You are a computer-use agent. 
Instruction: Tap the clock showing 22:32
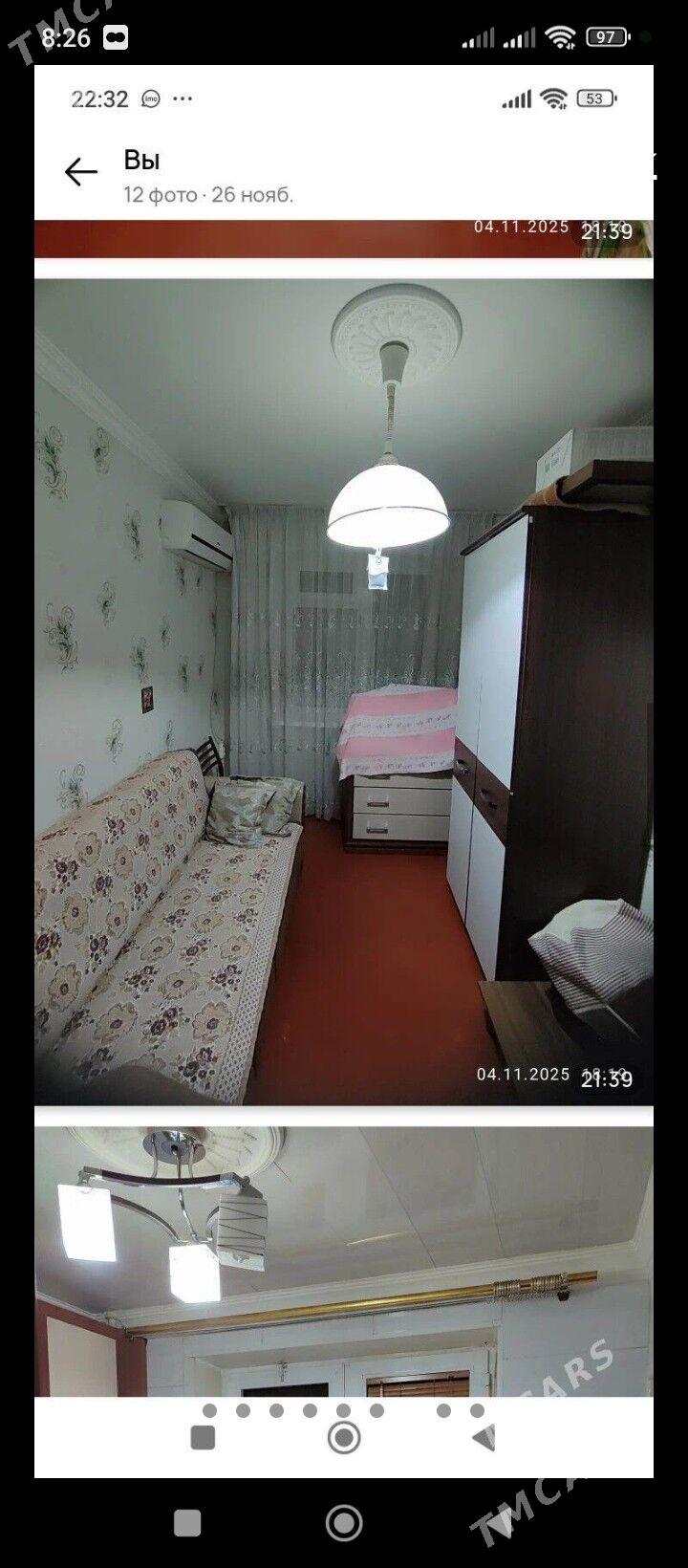[x=99, y=97]
